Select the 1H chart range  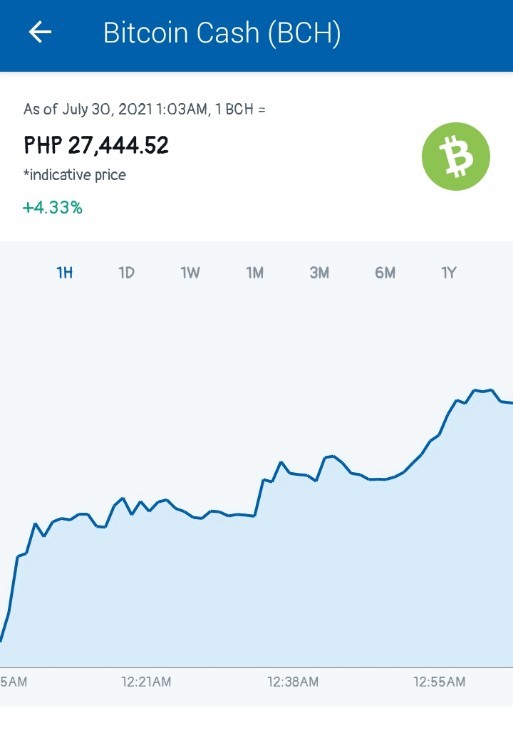pos(64,273)
